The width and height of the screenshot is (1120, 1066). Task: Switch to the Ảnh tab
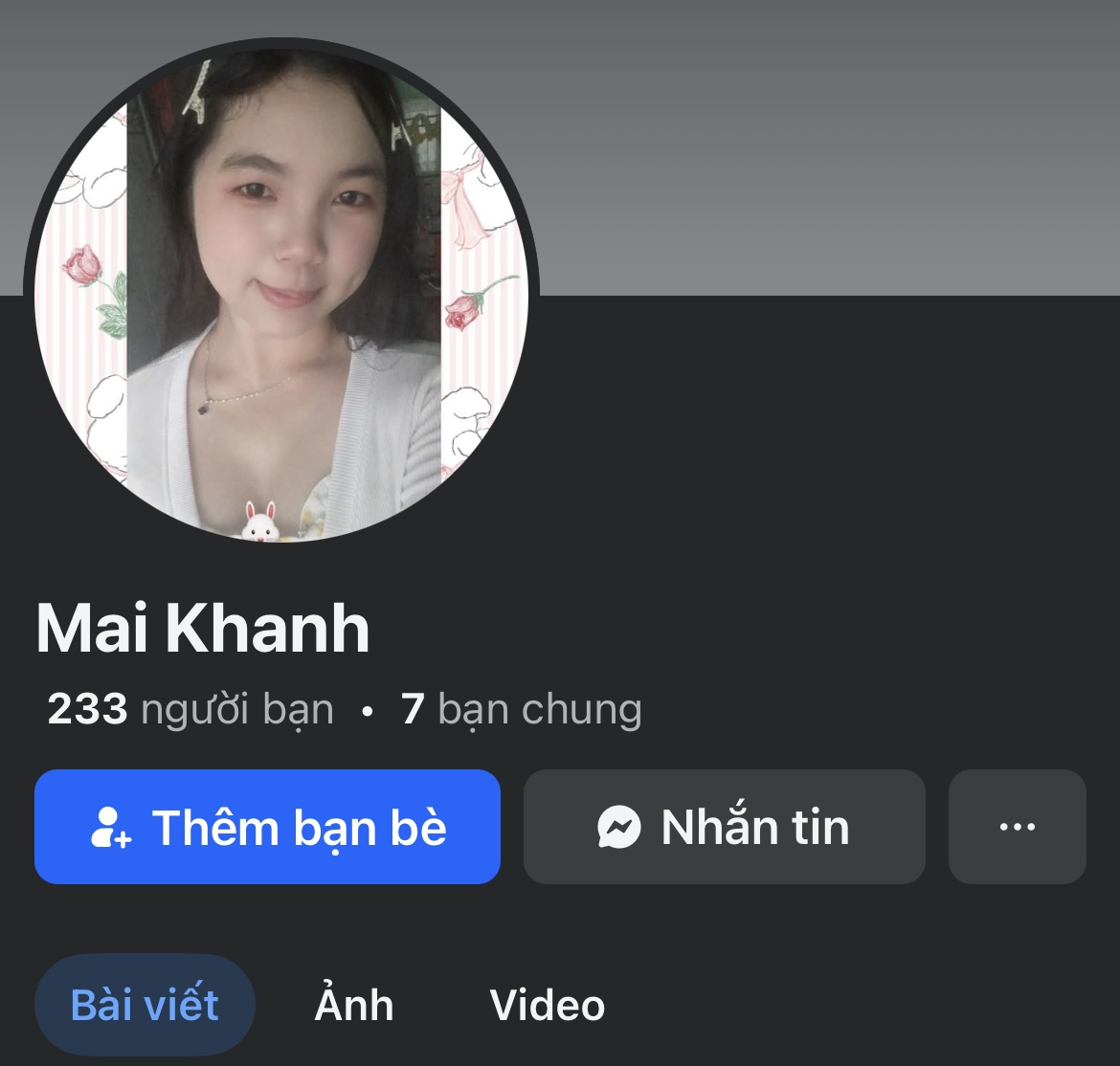354,1005
